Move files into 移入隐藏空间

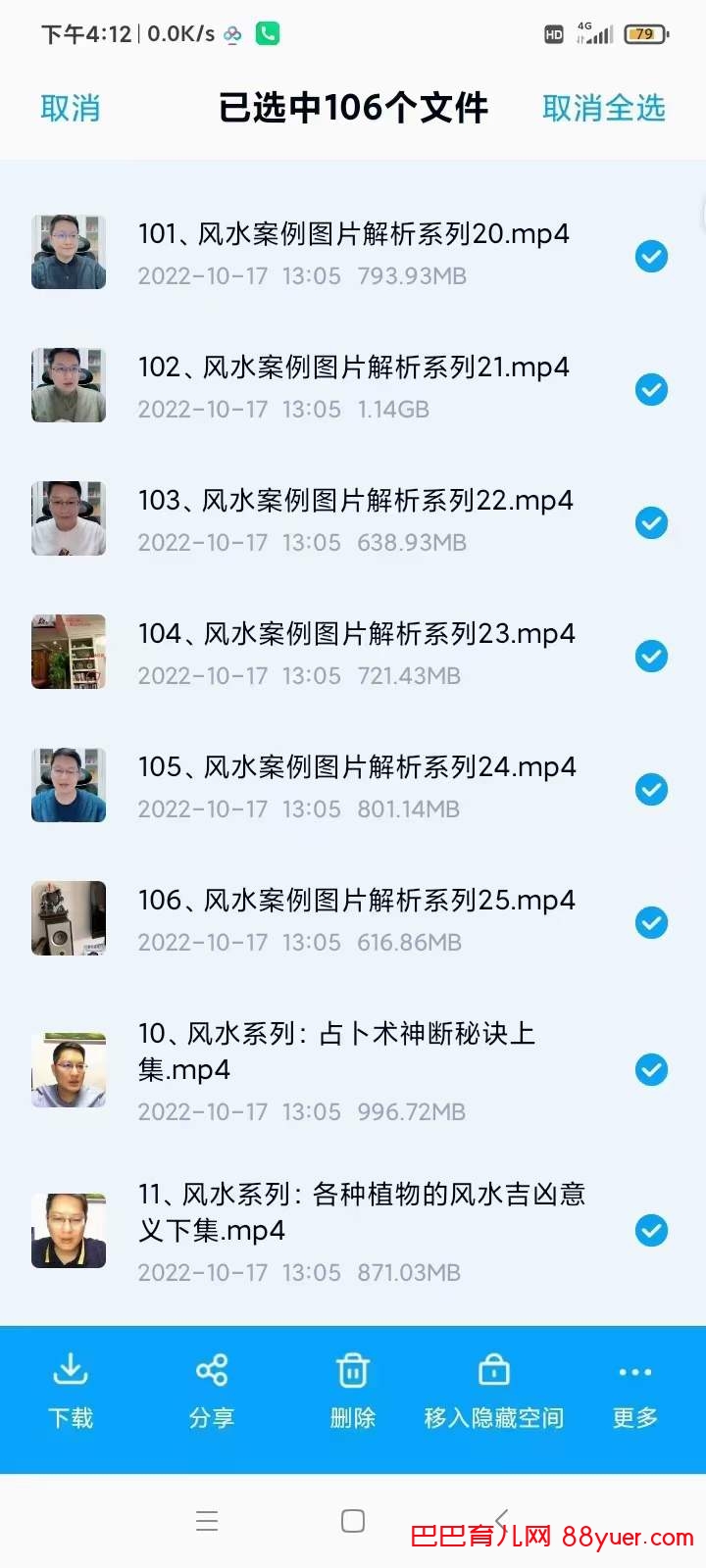coord(493,1390)
